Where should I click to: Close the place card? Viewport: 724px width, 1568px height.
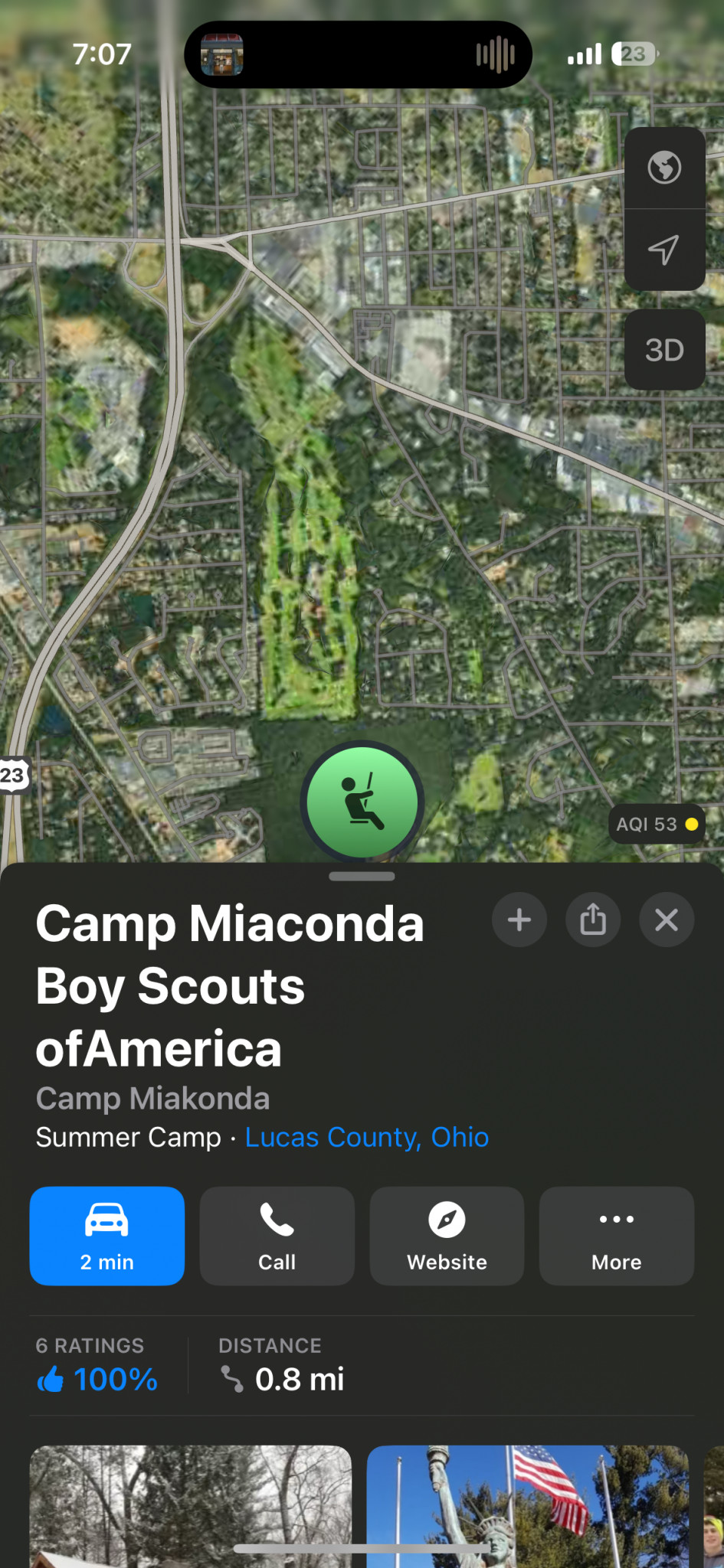click(667, 920)
